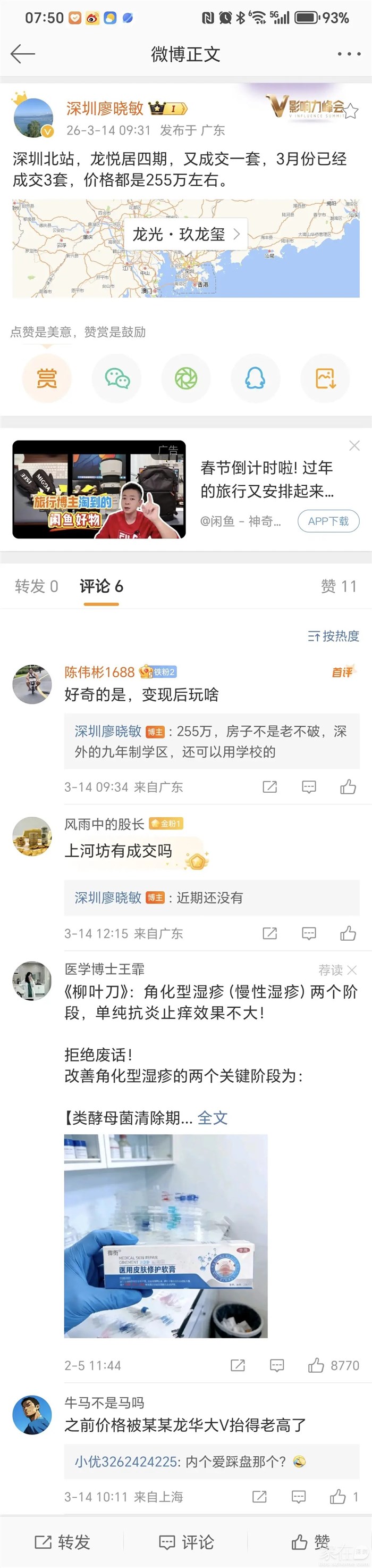Open the 龙光·玖龙玺 location card
This screenshot has width=372, height=1568.
186,234
